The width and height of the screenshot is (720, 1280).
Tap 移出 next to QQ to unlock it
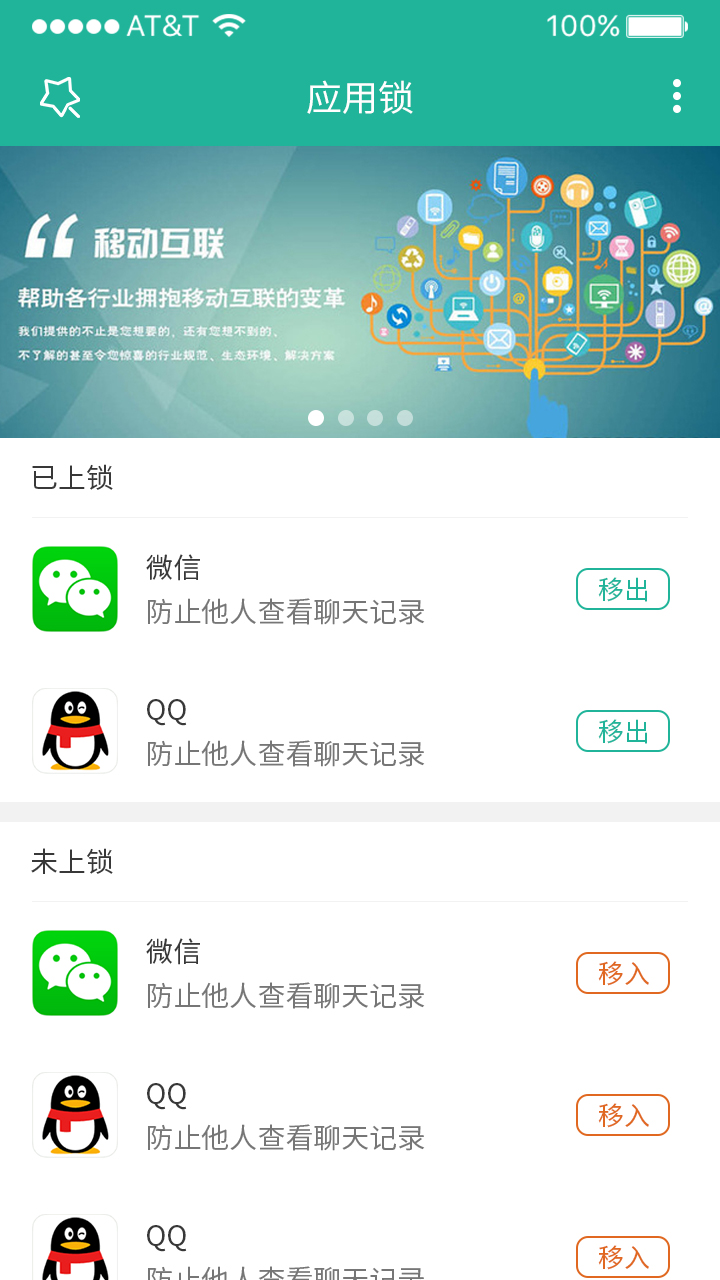tap(622, 731)
